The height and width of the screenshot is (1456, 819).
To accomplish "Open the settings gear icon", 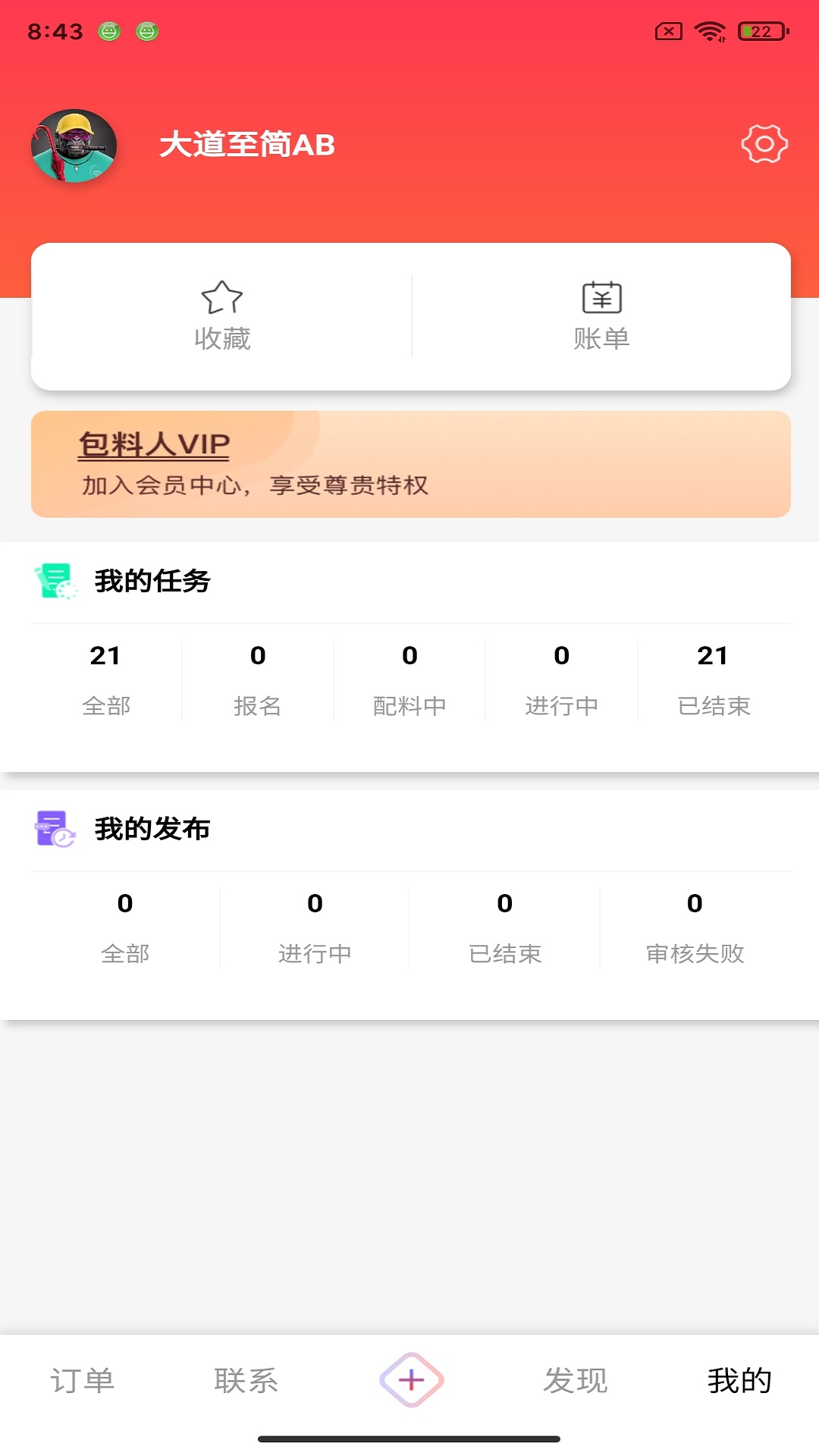I will [764, 143].
